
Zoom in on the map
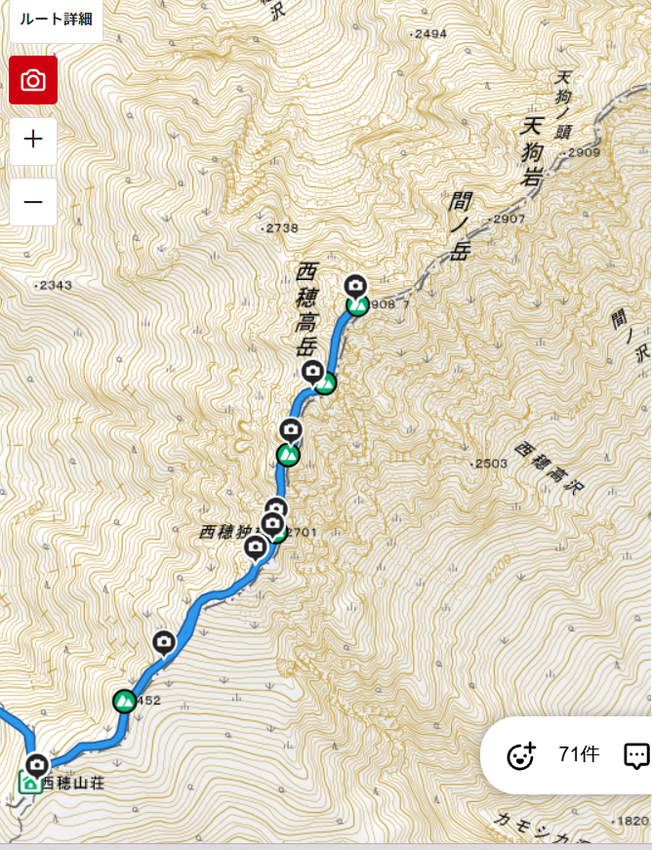click(x=33, y=139)
